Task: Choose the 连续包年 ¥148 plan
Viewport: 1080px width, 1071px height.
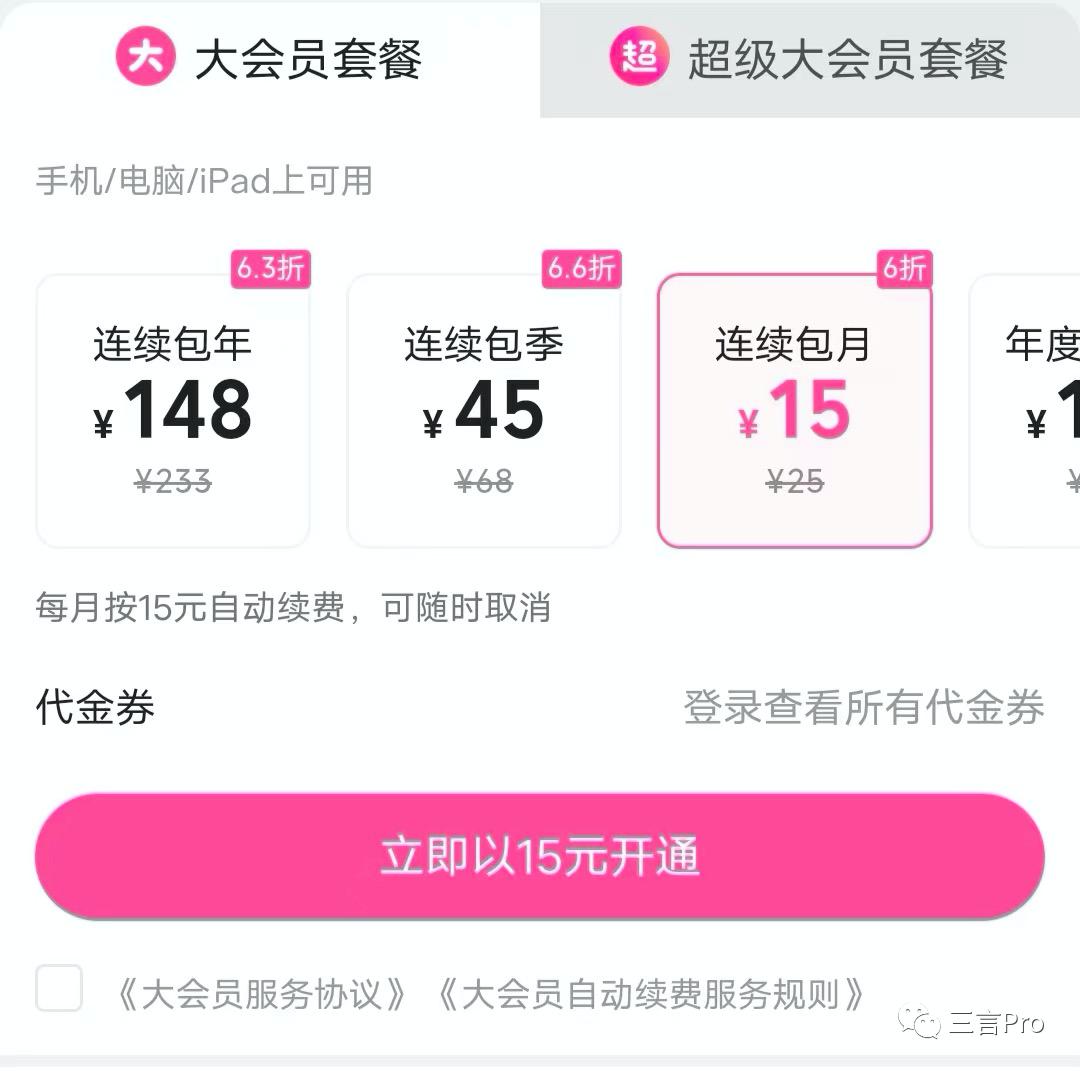Action: [x=173, y=411]
